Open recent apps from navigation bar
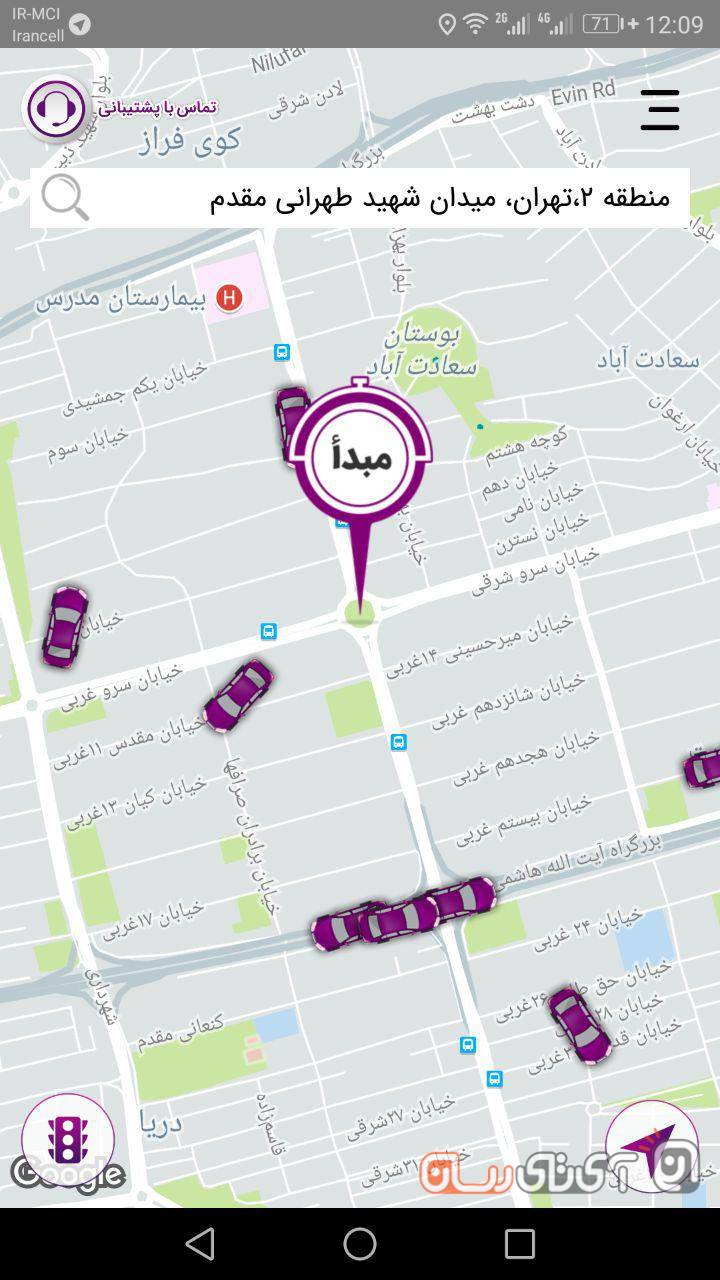The width and height of the screenshot is (720, 1280). point(519,1244)
